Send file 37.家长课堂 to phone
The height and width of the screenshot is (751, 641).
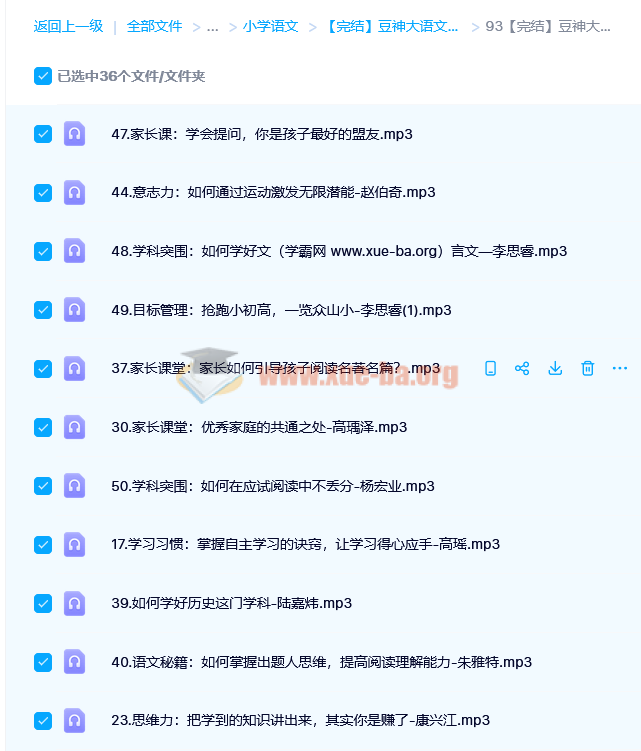pyautogui.click(x=490, y=369)
